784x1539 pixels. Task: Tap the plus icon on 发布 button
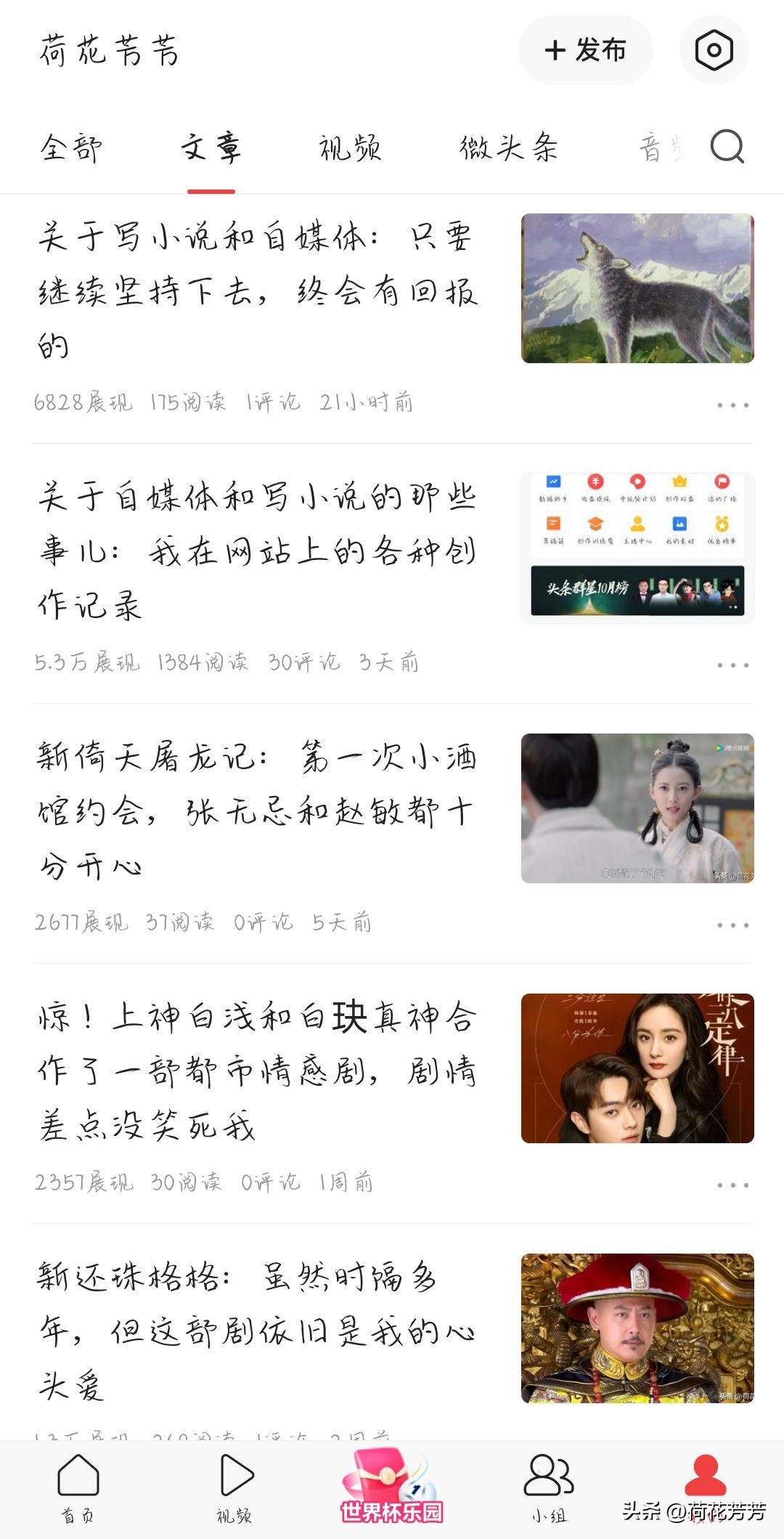coord(555,51)
